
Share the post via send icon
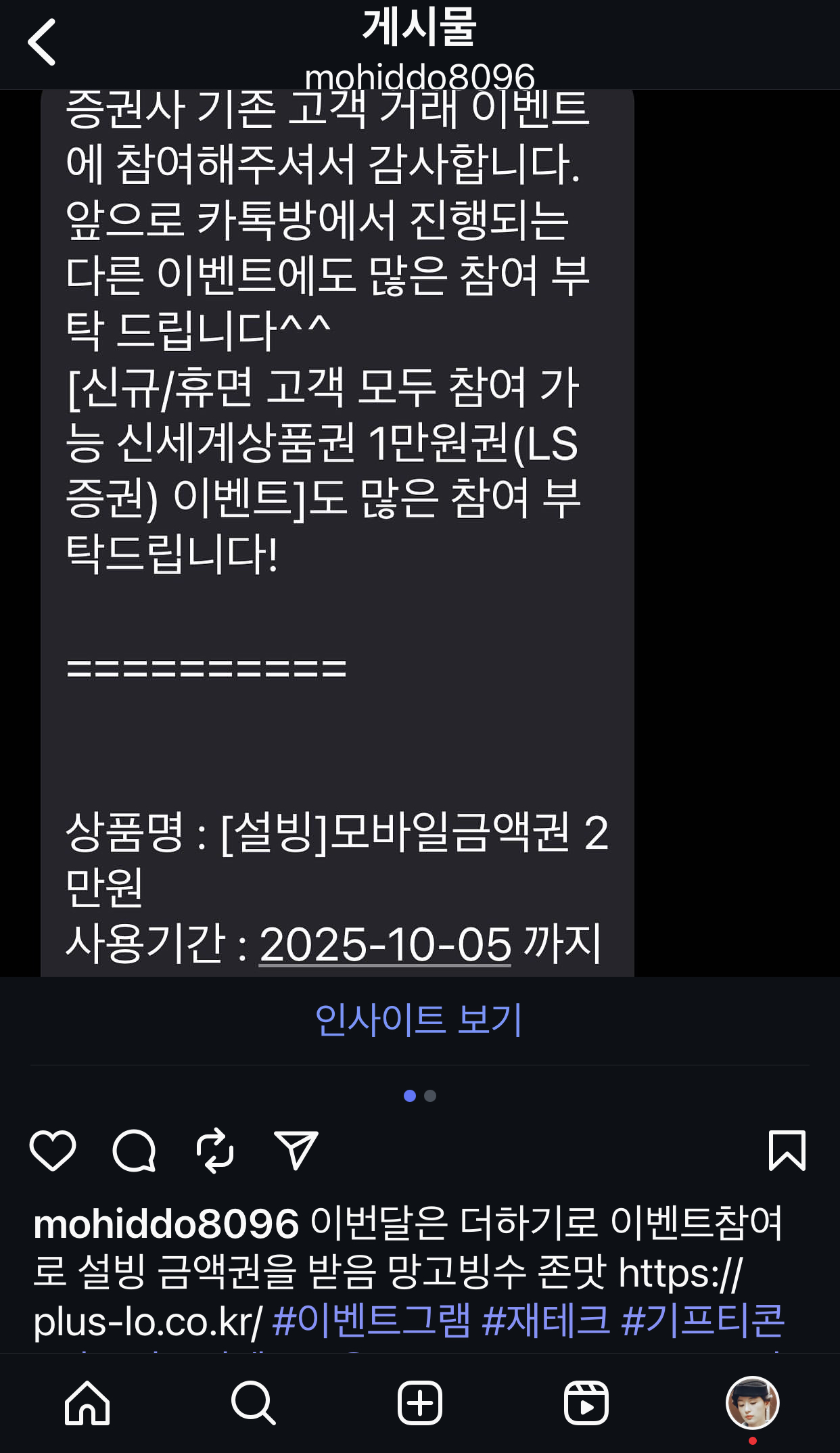pyautogui.click(x=296, y=1150)
